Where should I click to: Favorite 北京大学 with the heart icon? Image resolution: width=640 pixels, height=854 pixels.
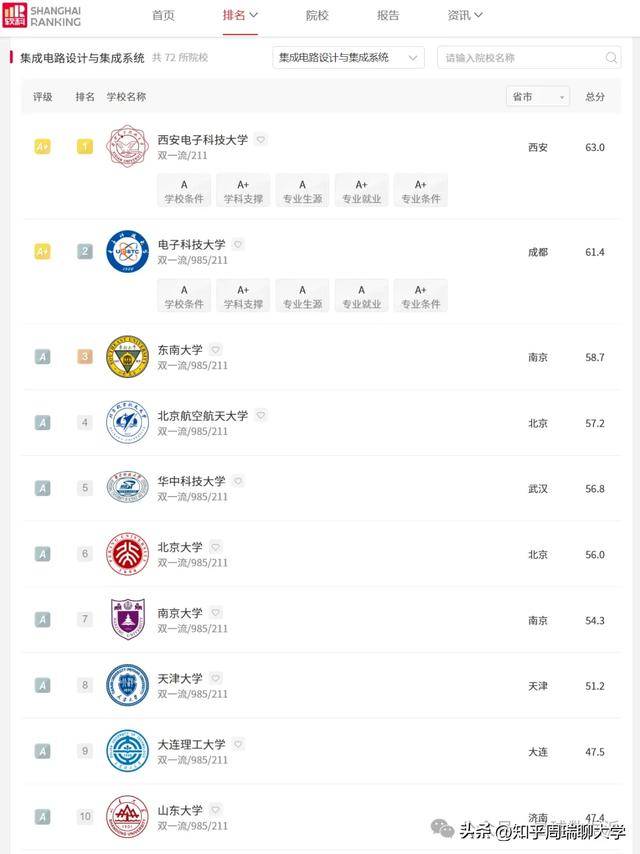click(x=216, y=547)
